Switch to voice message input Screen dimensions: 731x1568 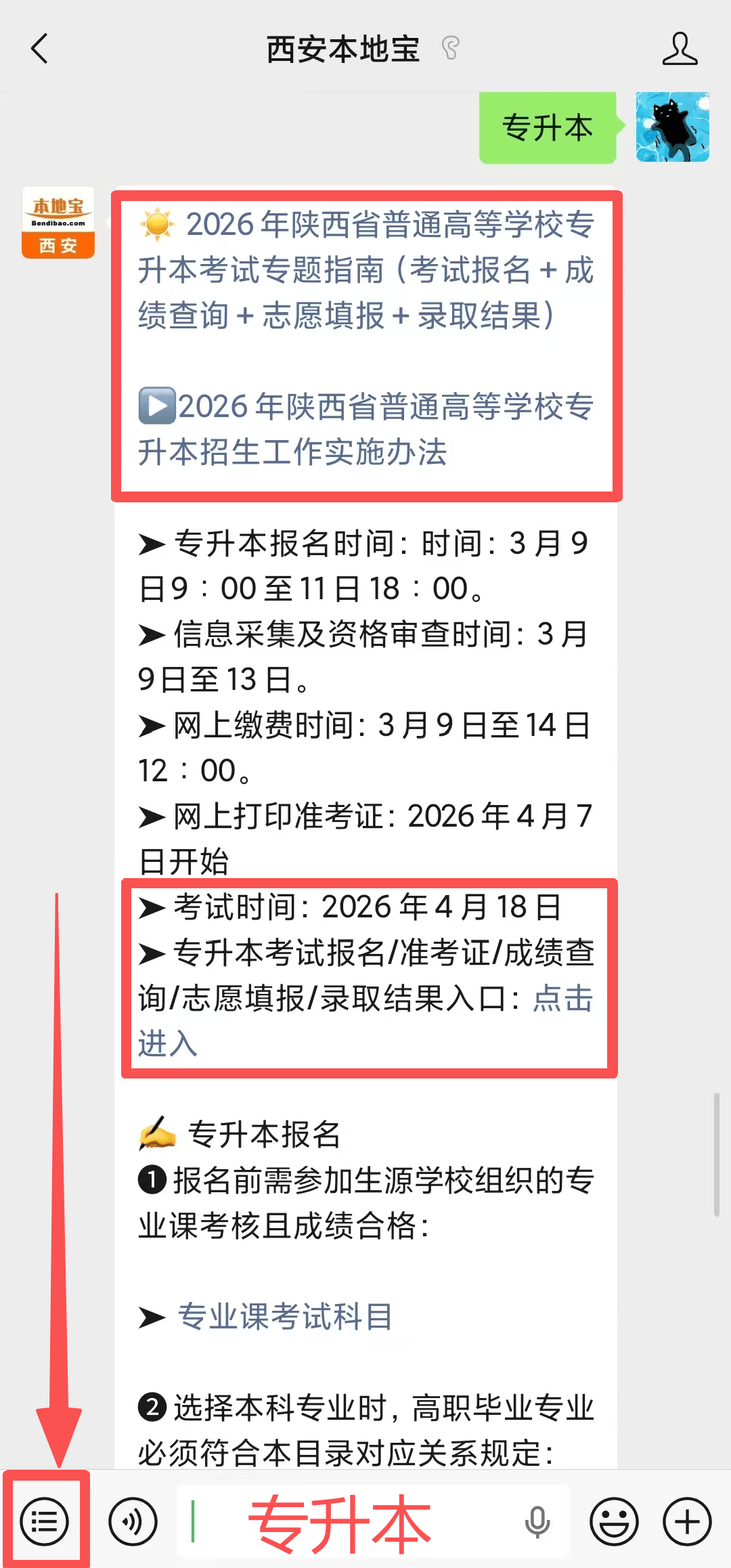coord(133,1521)
